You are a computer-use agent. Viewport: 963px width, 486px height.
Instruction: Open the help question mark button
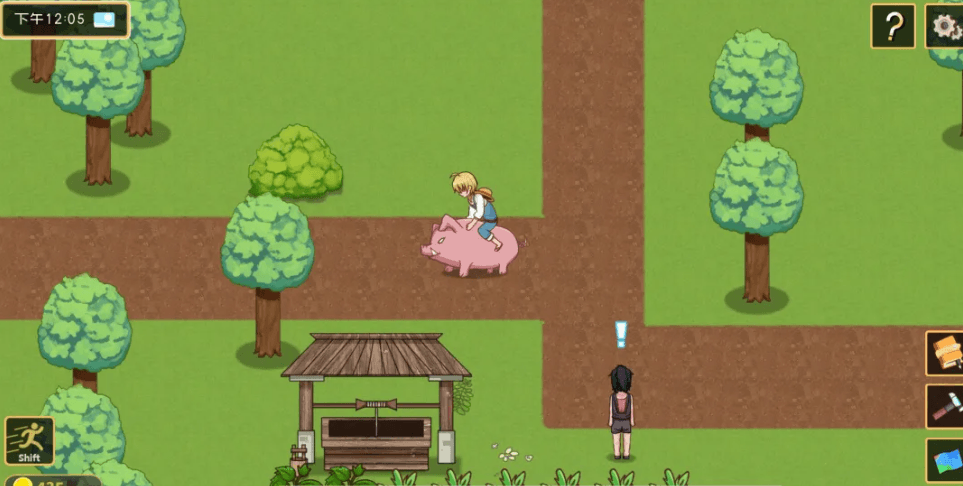point(892,26)
